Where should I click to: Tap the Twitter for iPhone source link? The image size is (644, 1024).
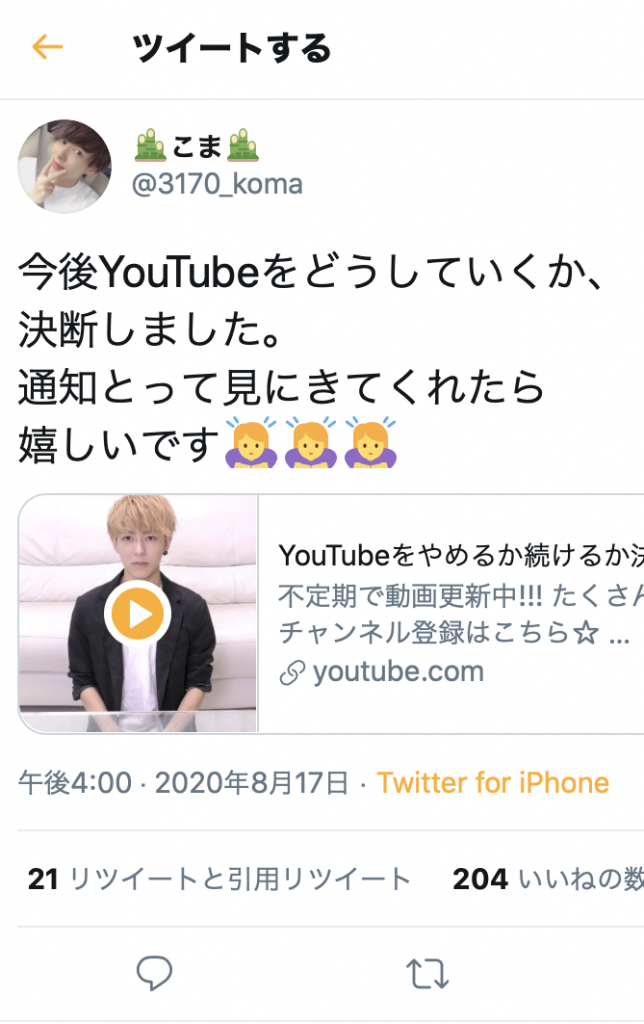[x=493, y=782]
